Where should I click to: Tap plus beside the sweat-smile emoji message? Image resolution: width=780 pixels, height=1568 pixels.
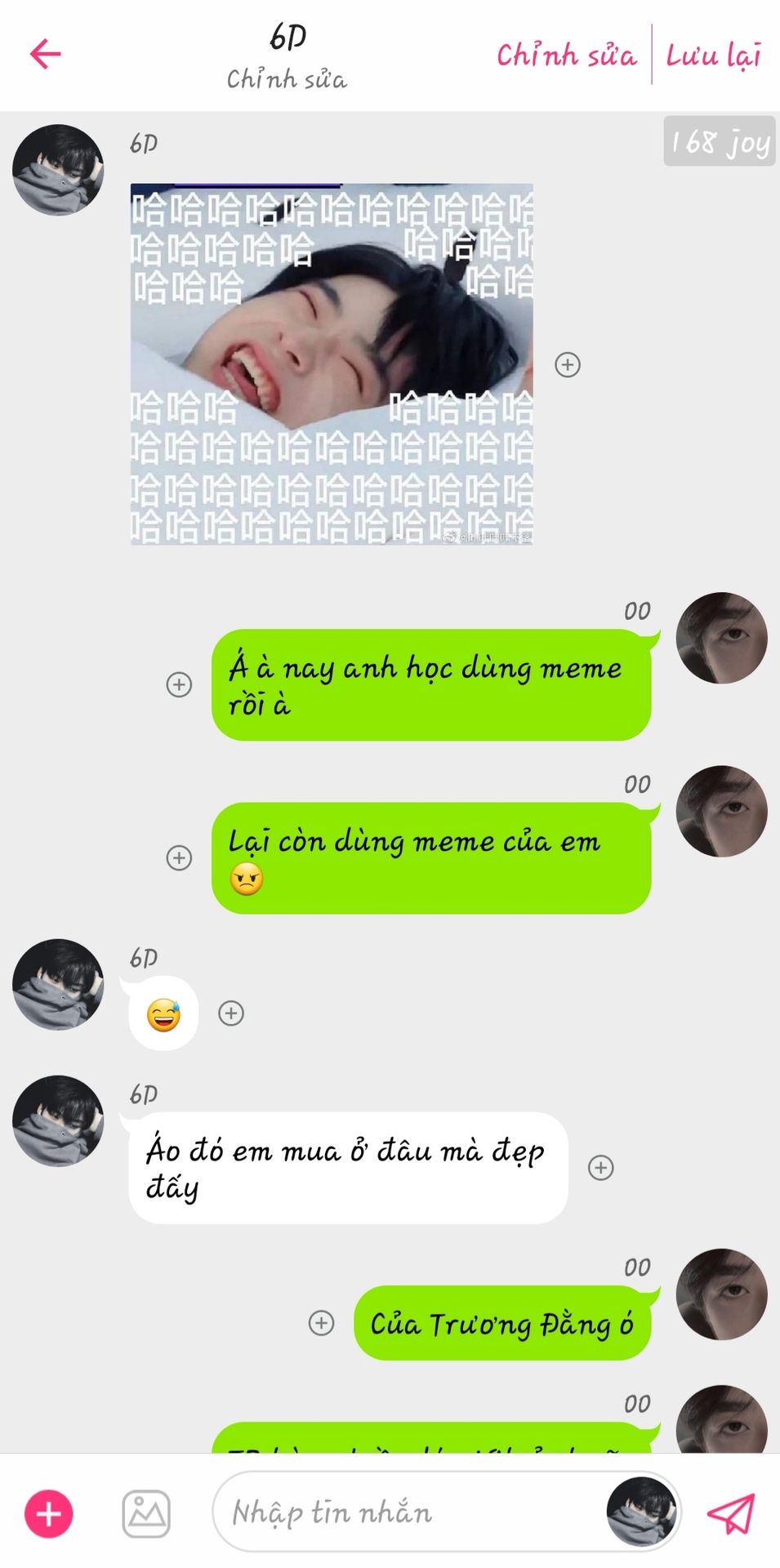tap(231, 1013)
